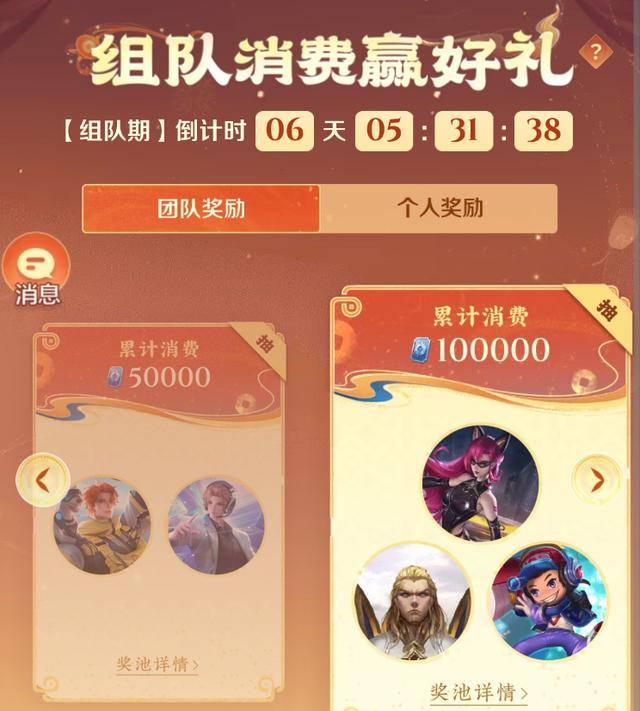Switch to the 个人奖励 tab
This screenshot has height=711, width=640.
click(x=439, y=209)
